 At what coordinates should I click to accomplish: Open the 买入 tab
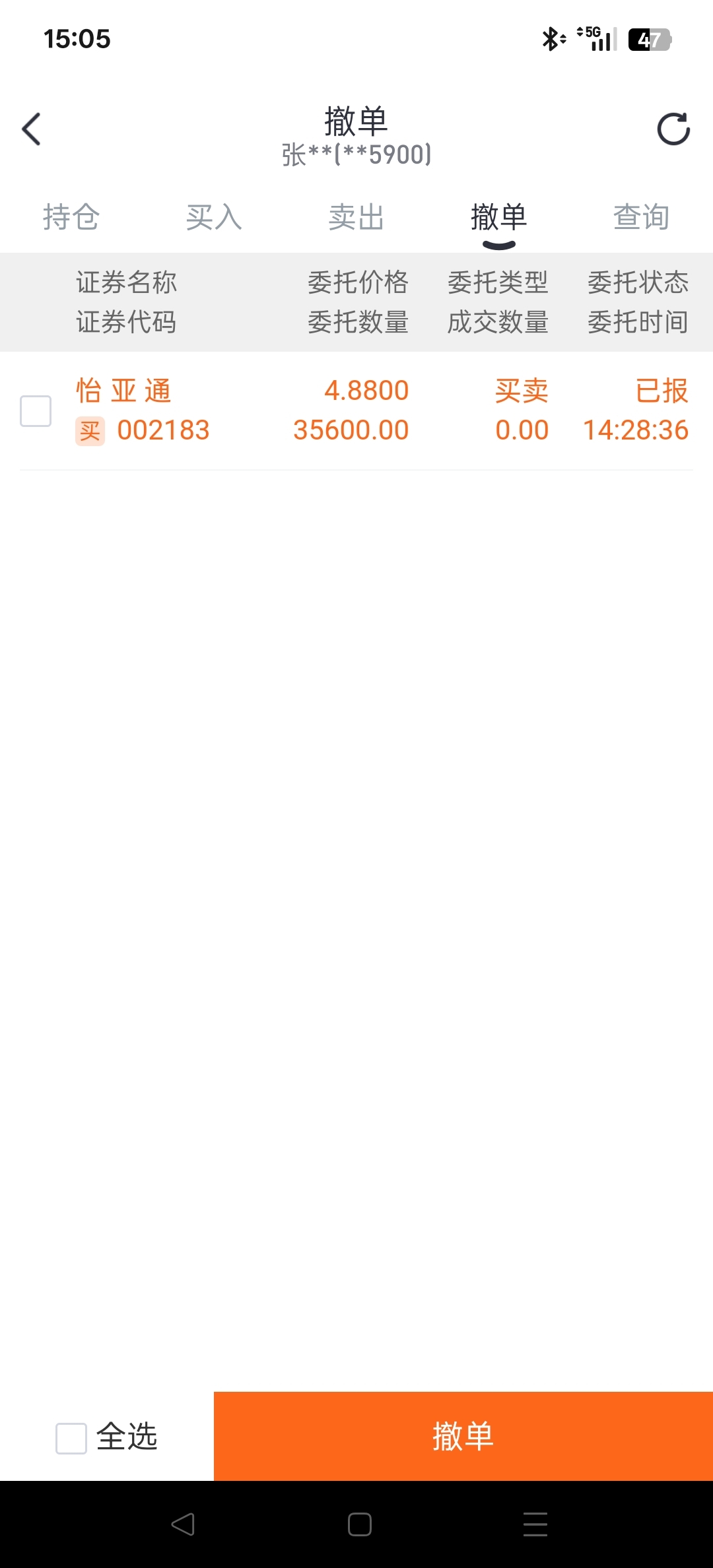214,217
